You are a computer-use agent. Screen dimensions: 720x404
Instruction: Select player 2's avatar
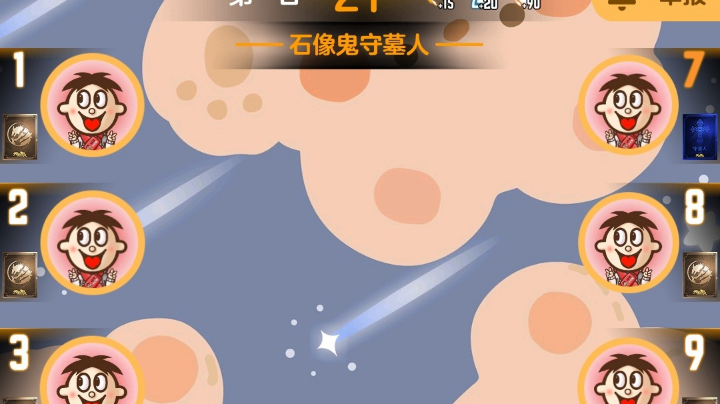pos(92,243)
